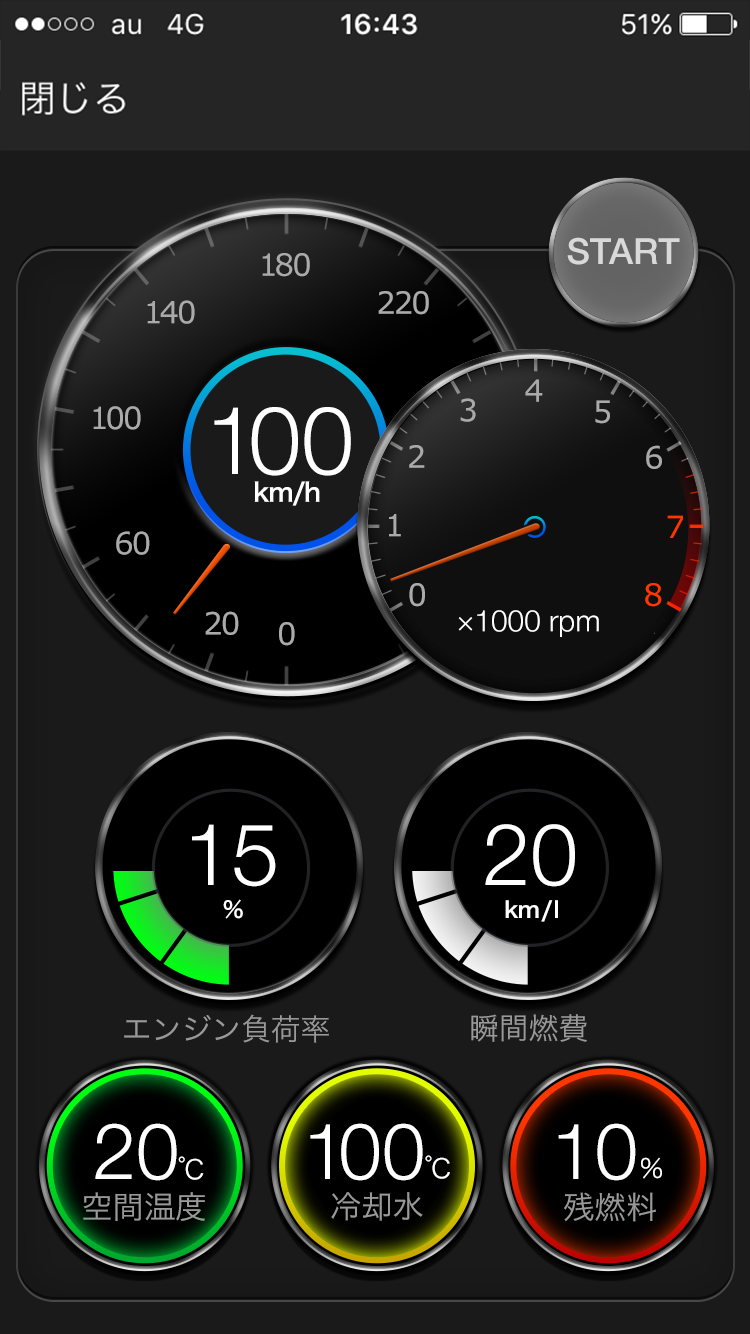
Task: Close the dashboard with 閉じる
Action: pyautogui.click(x=74, y=99)
